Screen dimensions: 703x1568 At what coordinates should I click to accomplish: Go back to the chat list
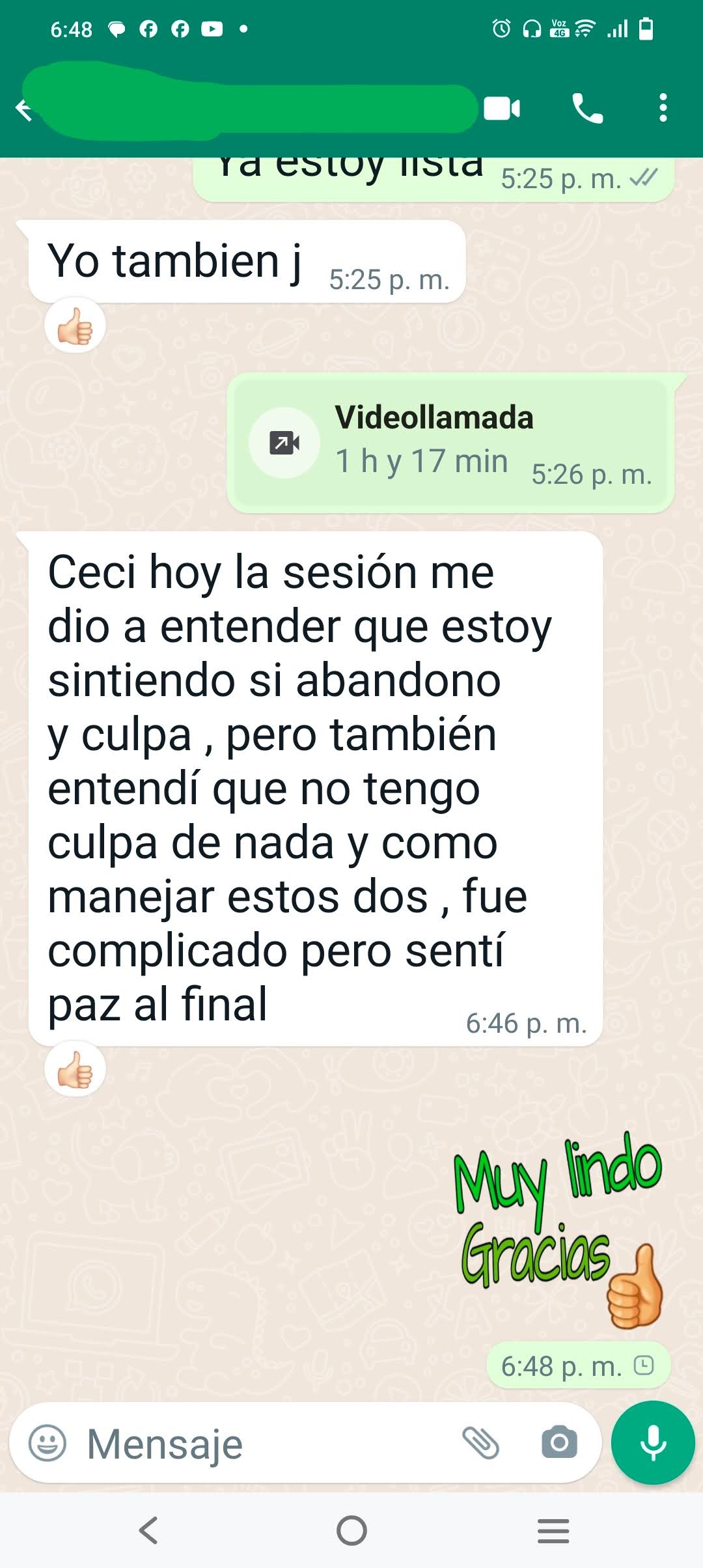[23, 109]
